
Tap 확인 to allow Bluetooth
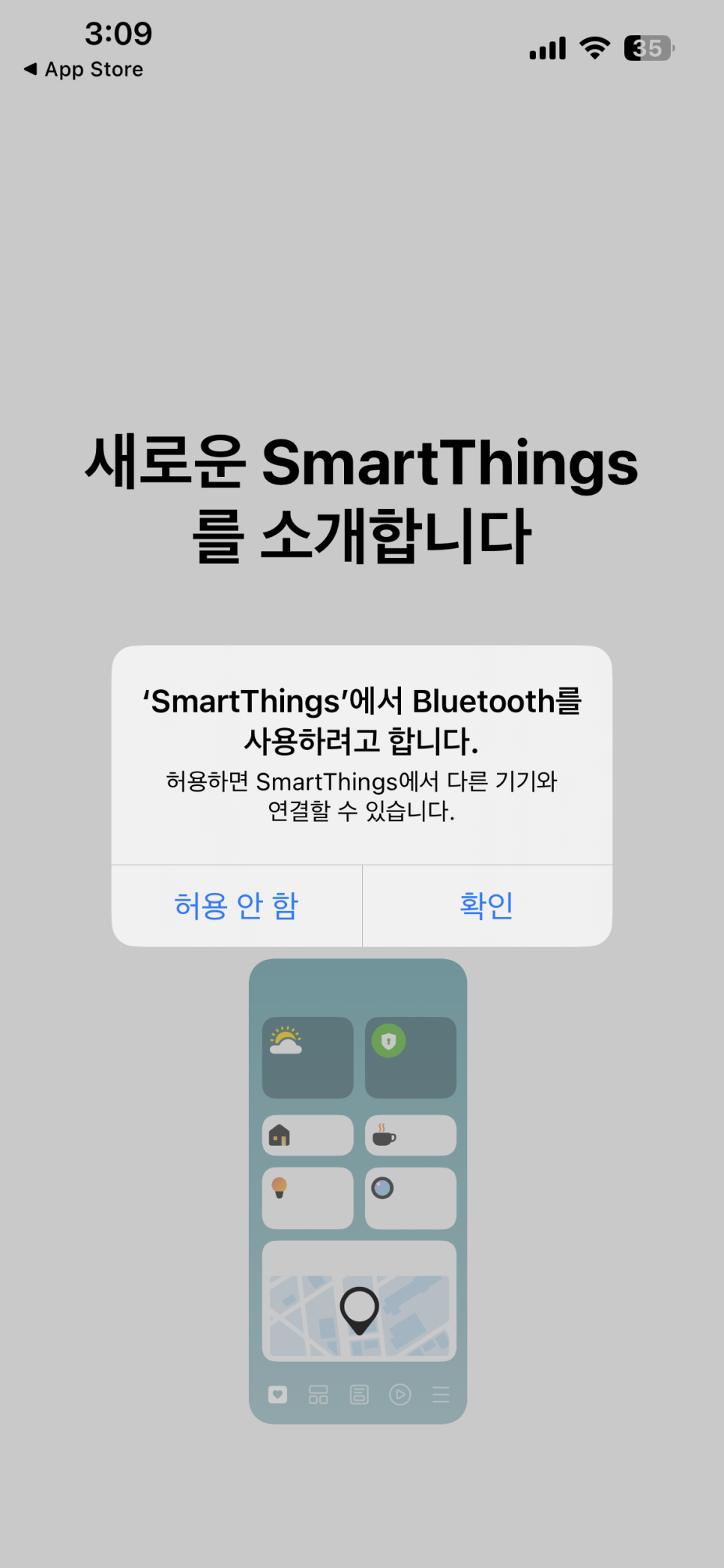pyautogui.click(x=487, y=906)
